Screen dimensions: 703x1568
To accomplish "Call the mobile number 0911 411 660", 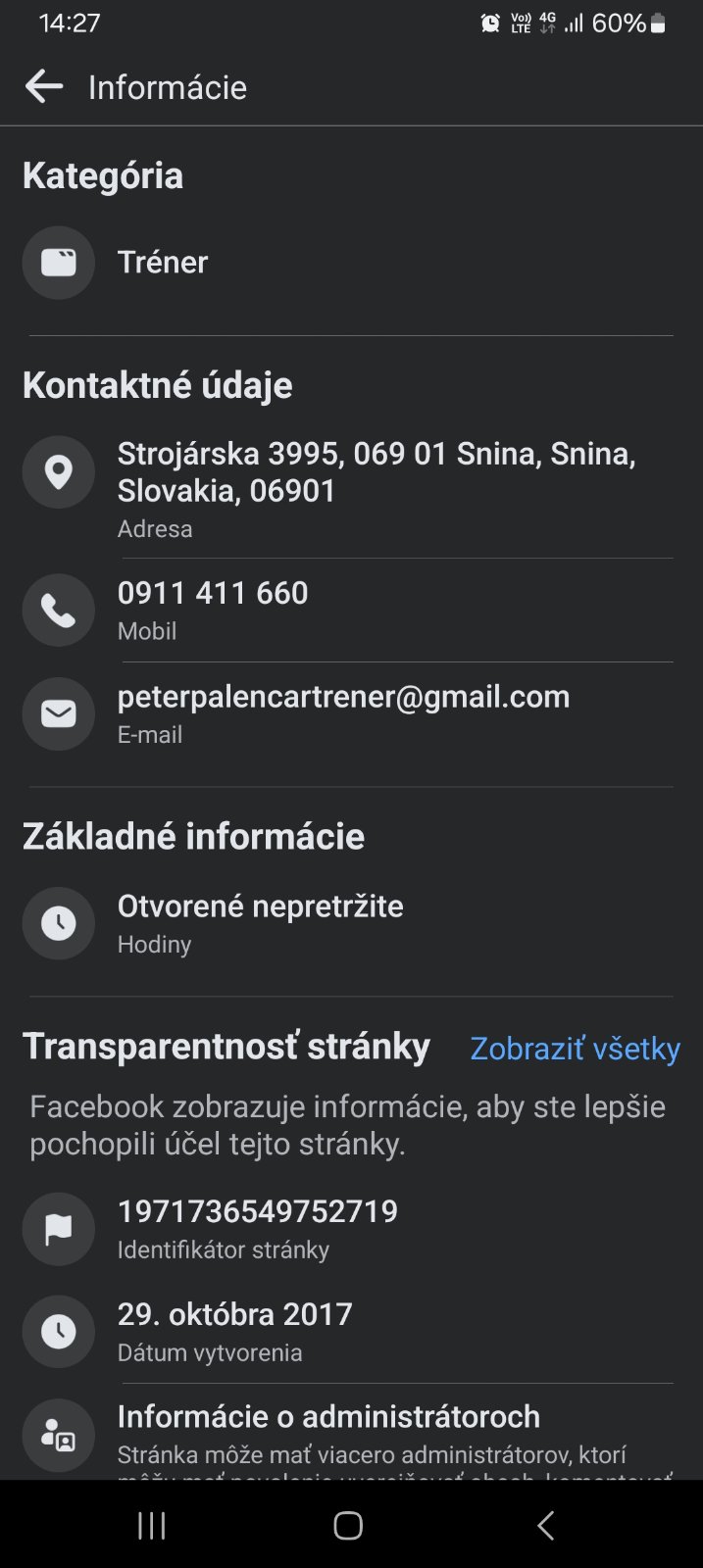I will 213,594.
